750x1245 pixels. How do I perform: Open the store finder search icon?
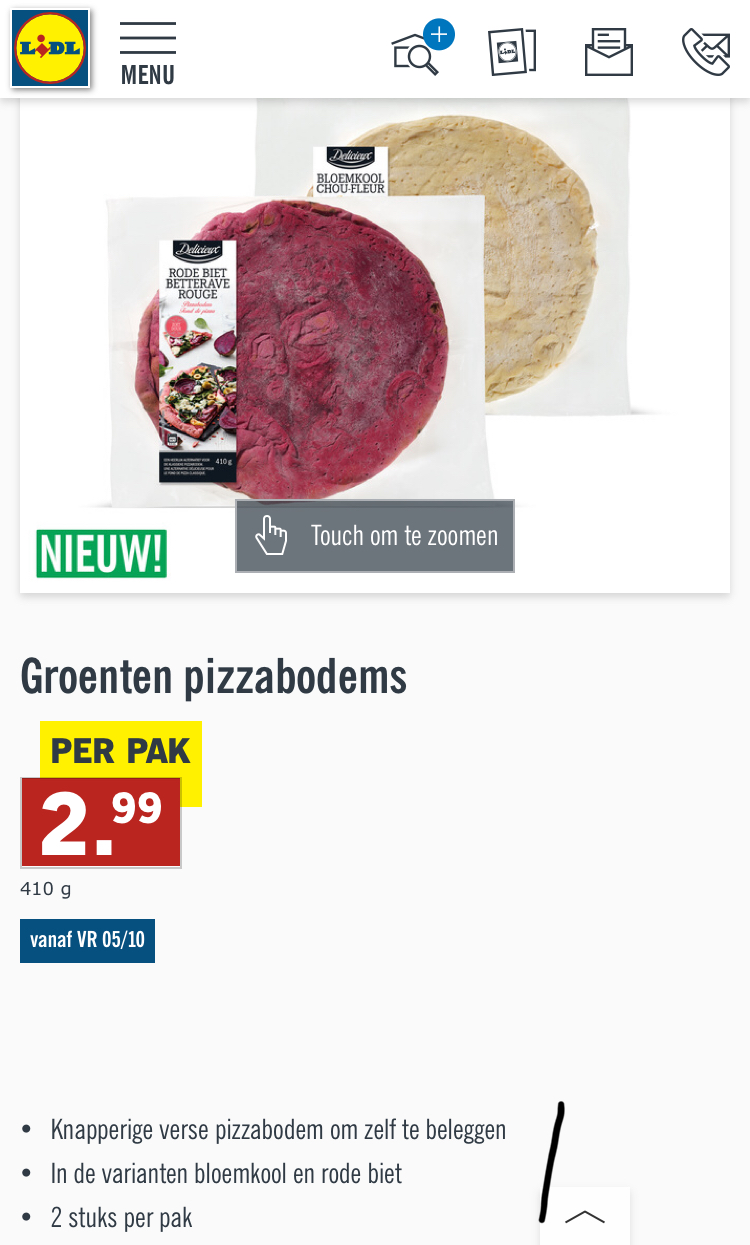pyautogui.click(x=421, y=49)
